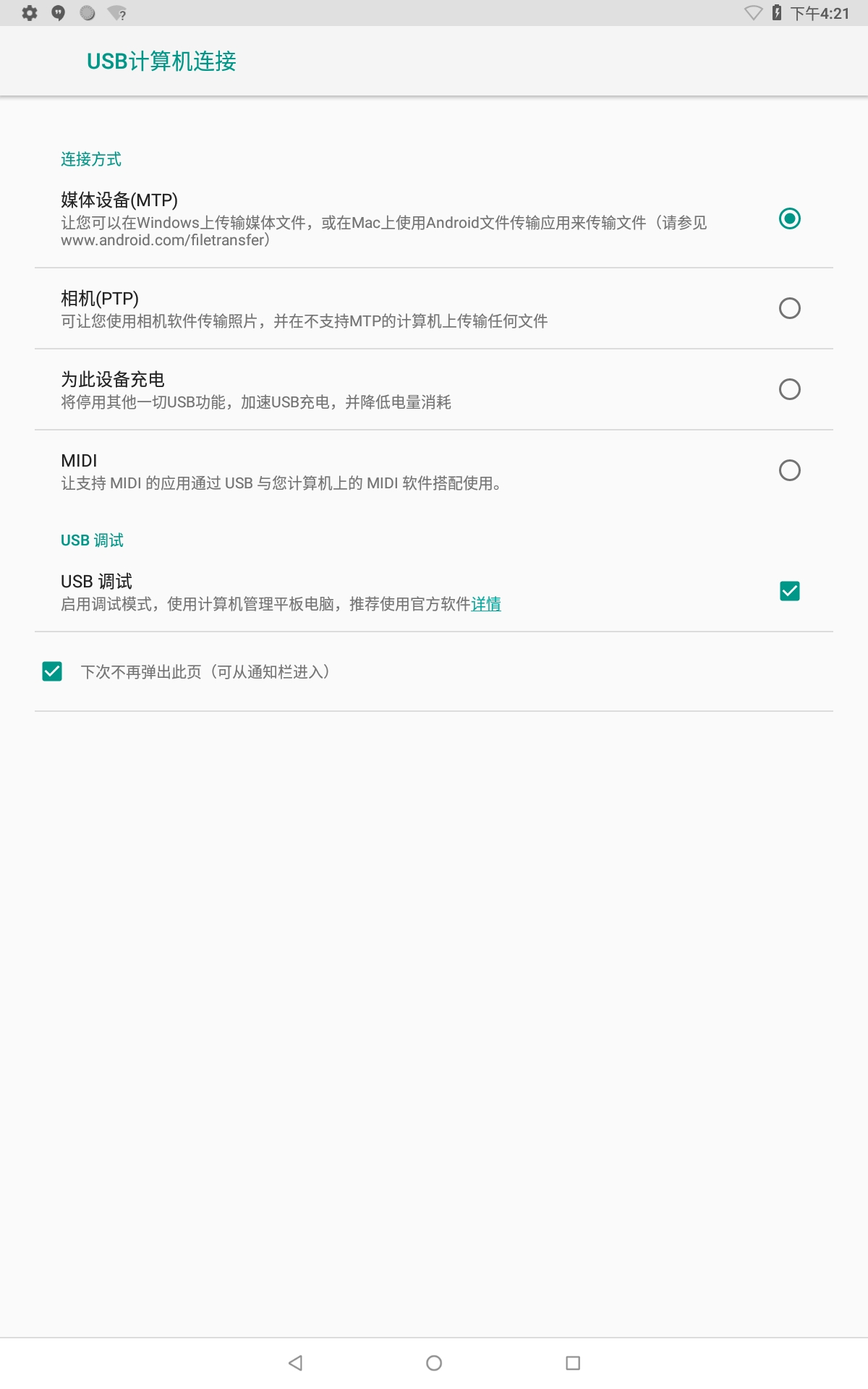This screenshot has width=868, height=1389.
Task: Choose 相机(PTP) connection mode
Action: tap(789, 308)
